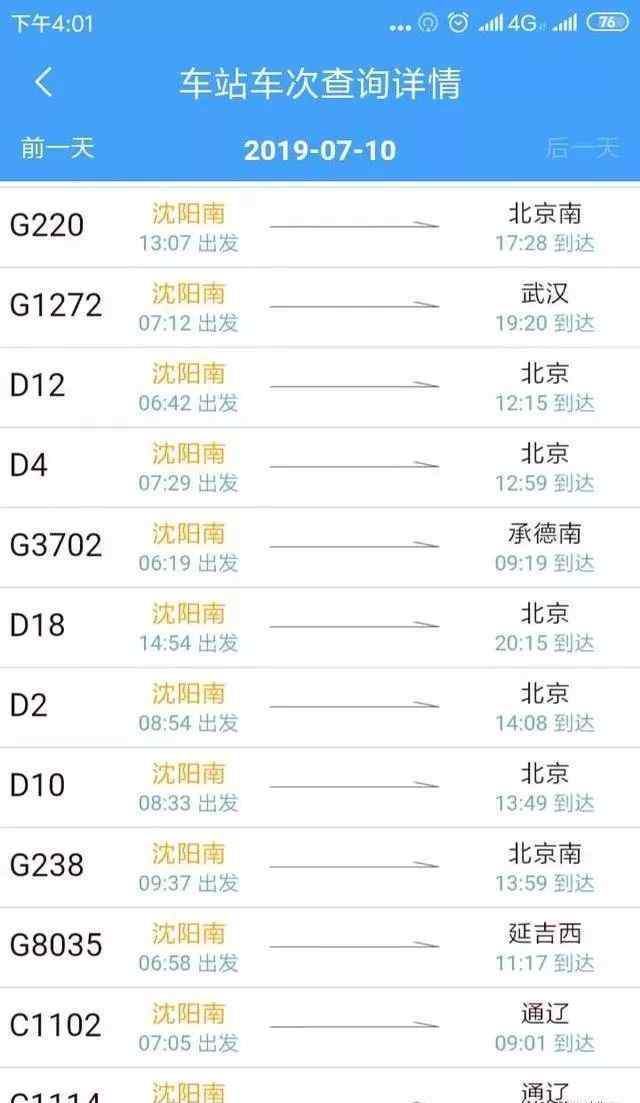Select train G238 to 北京南
This screenshot has width=640, height=1103.
[320, 868]
